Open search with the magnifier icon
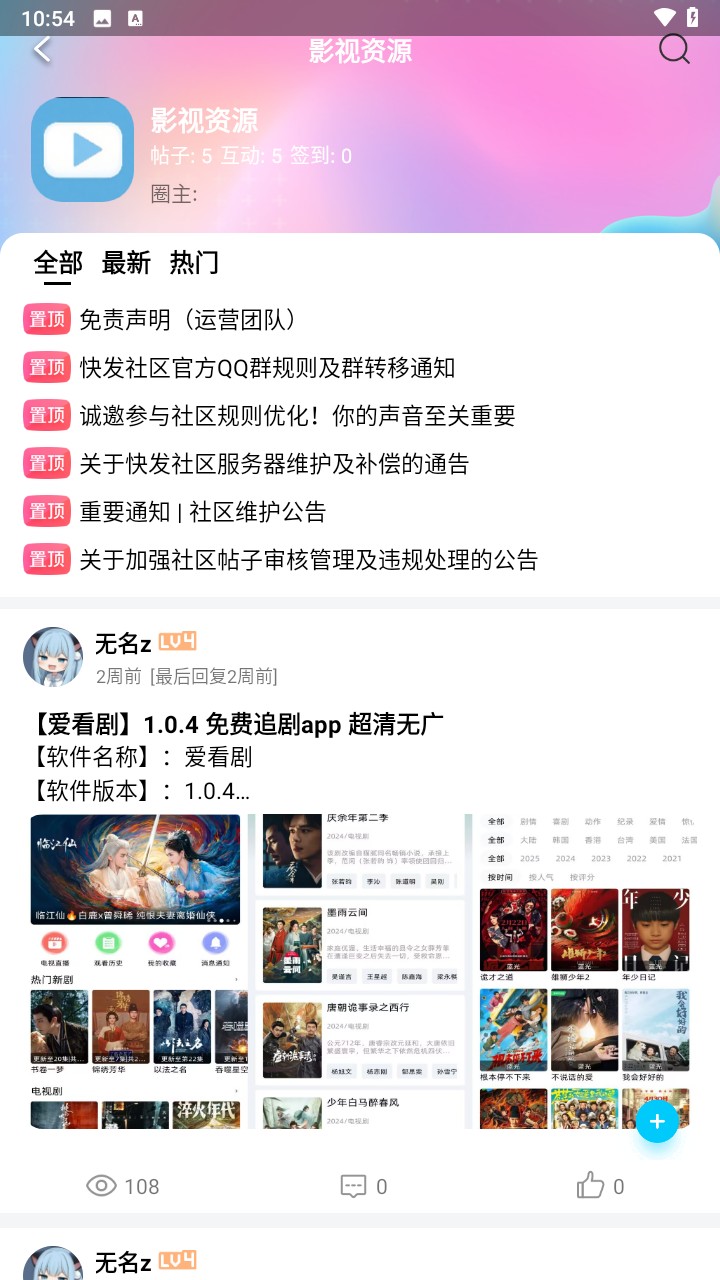720x1280 pixels. coord(674,49)
